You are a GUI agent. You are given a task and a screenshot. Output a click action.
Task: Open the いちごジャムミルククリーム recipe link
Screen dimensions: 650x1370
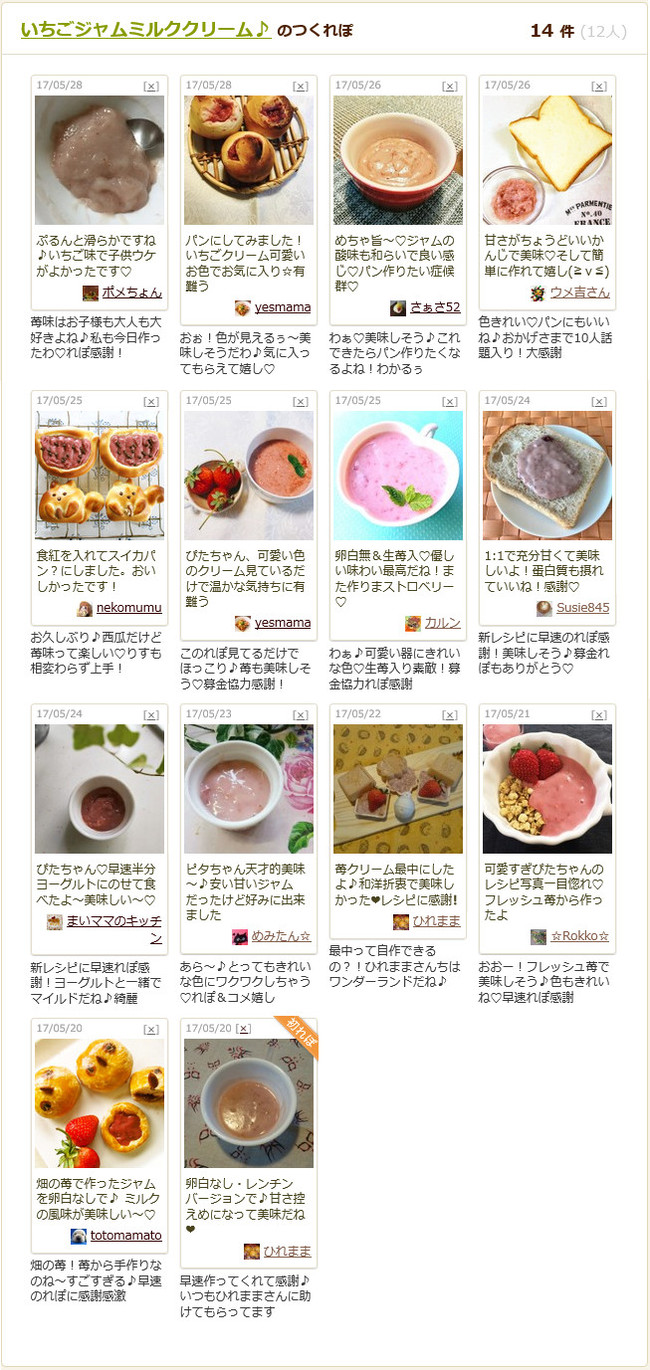pos(145,30)
